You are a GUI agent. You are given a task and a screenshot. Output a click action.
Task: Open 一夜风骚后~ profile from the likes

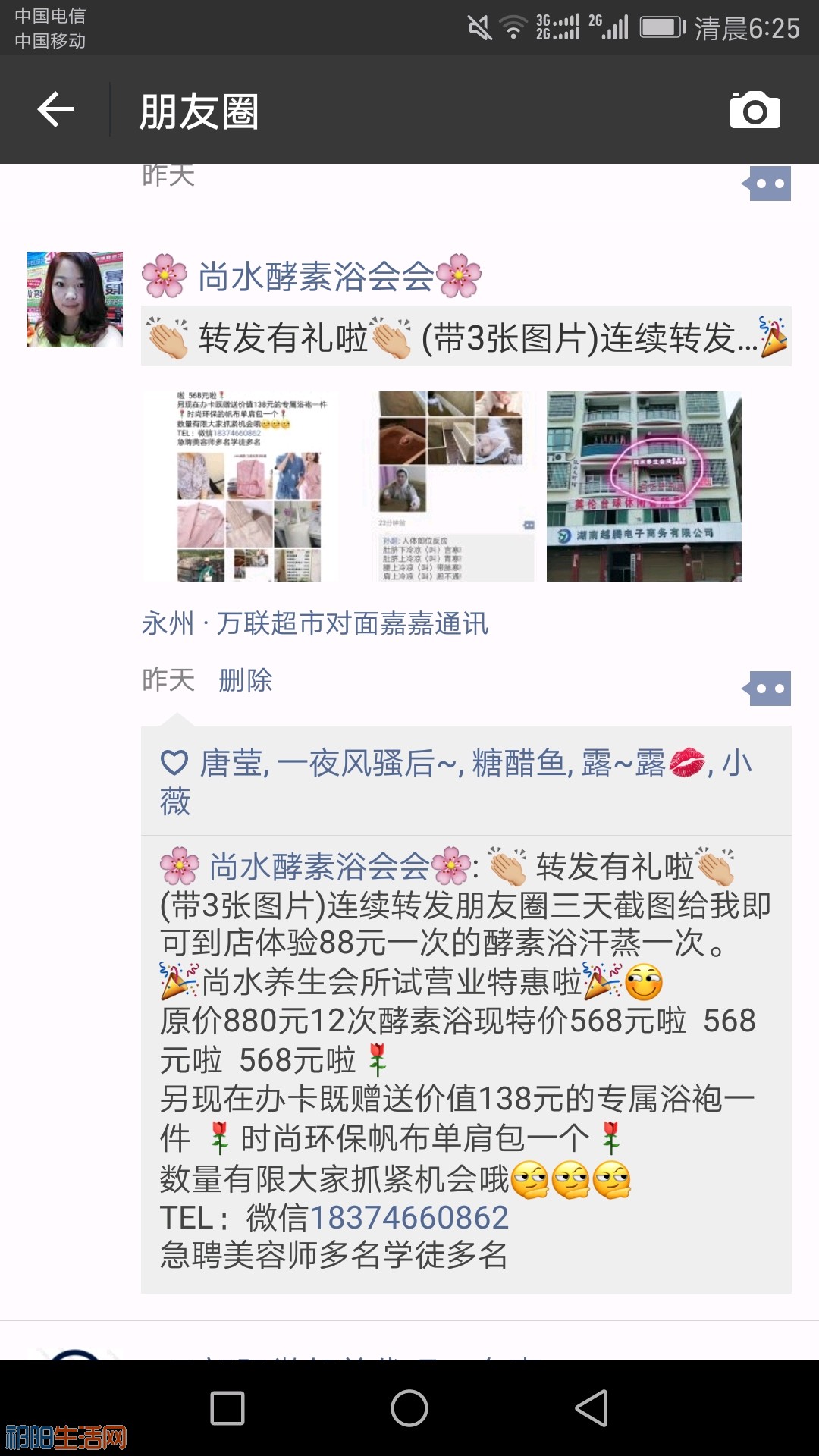[368, 764]
